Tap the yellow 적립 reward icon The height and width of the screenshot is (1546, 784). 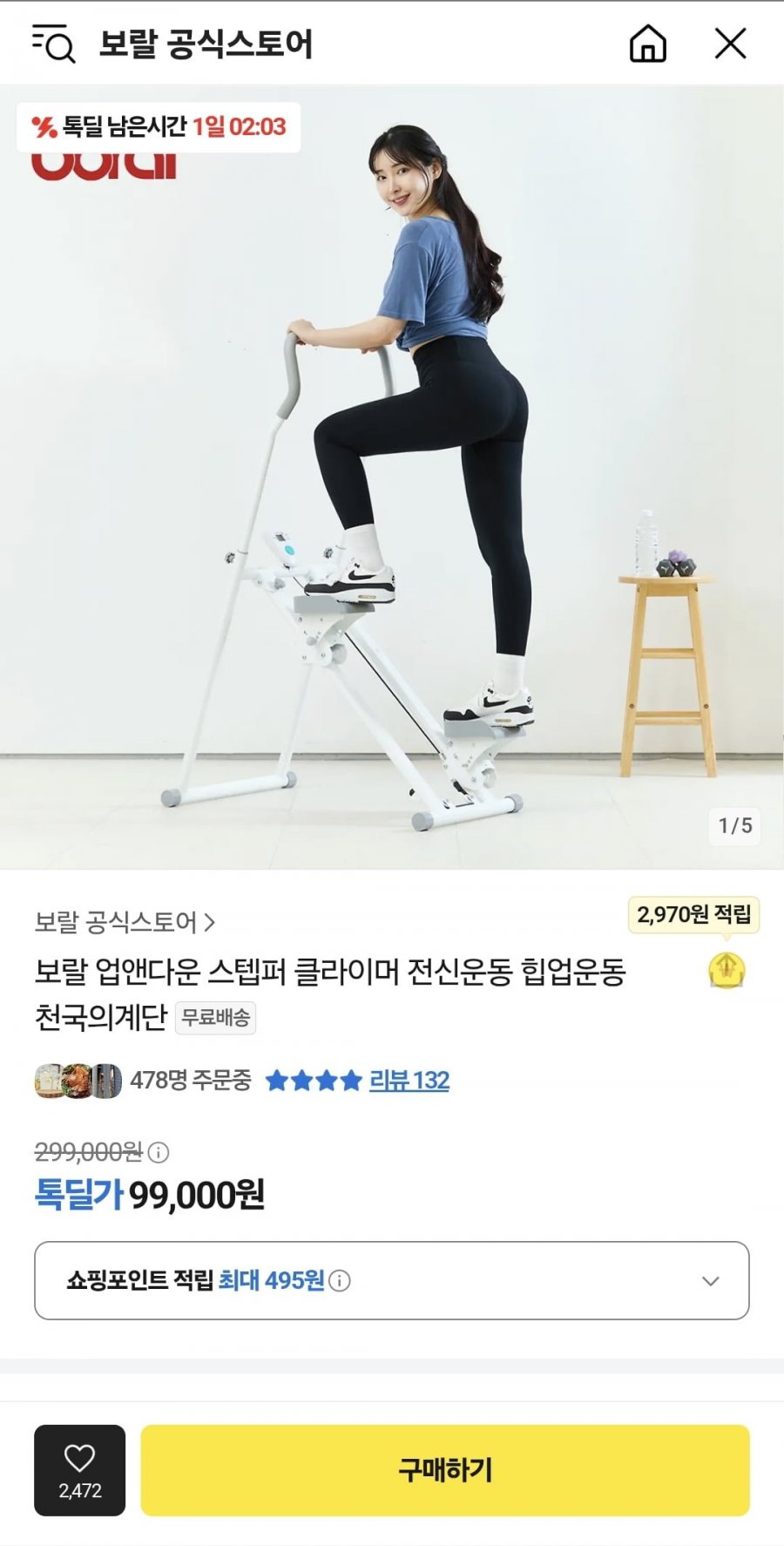[x=727, y=970]
